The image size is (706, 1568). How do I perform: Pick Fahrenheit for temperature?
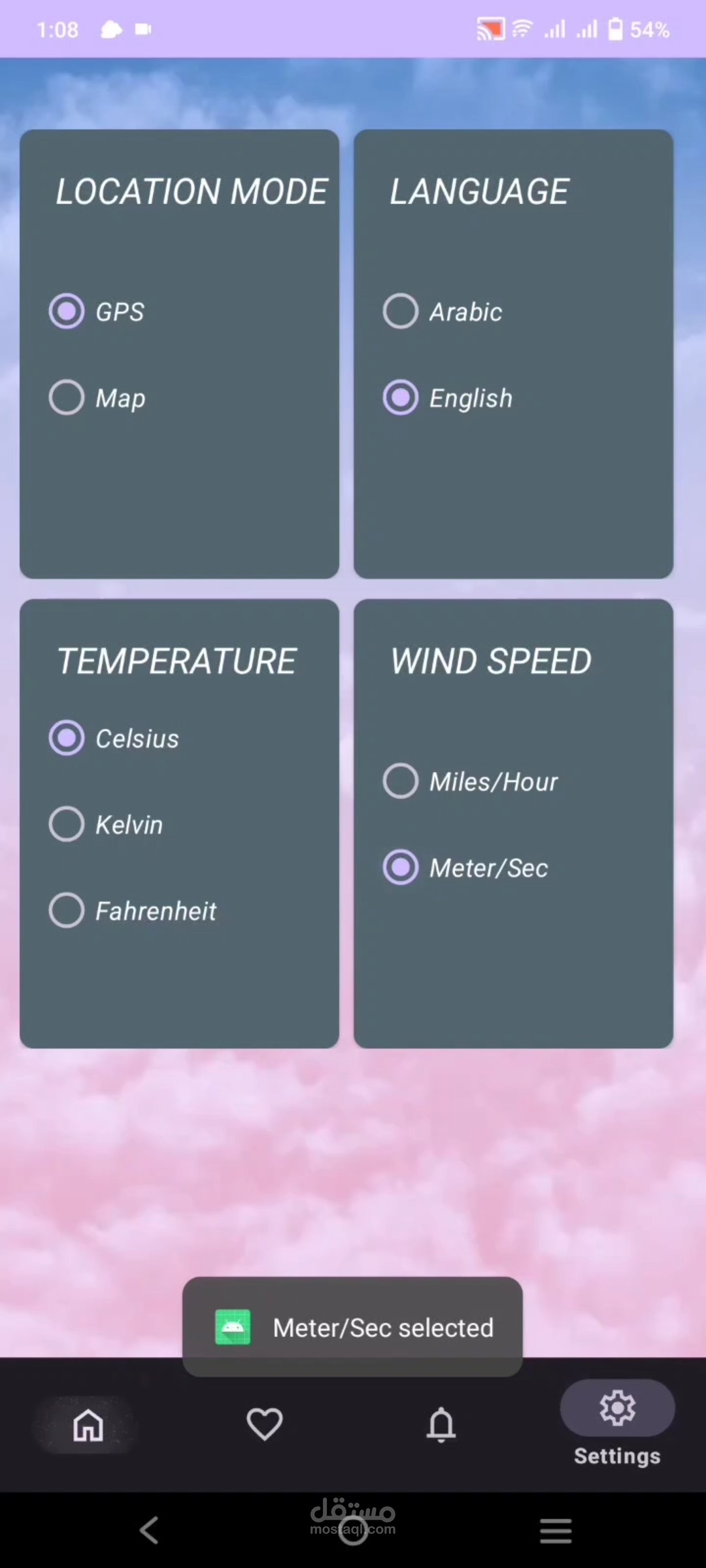pos(67,910)
